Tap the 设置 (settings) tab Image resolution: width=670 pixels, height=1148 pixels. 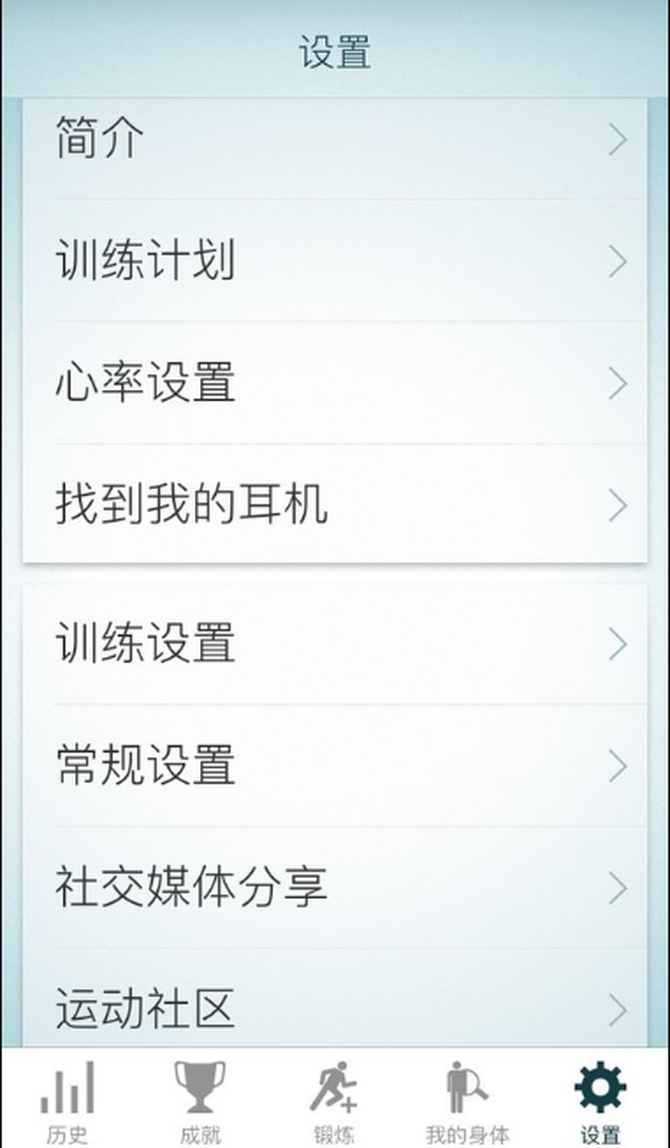coord(600,1100)
